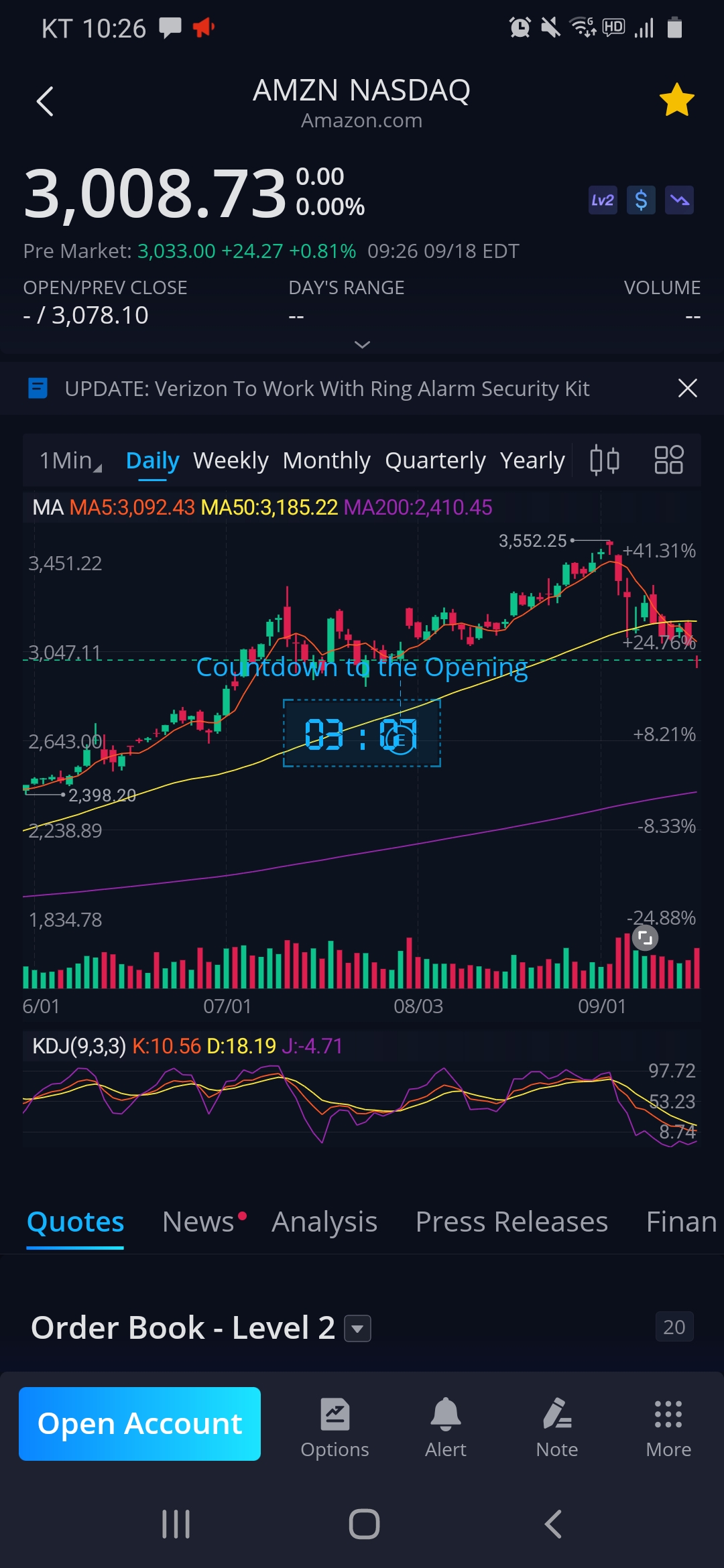The width and height of the screenshot is (724, 1568).
Task: Expand chart to full screen
Action: (x=645, y=938)
